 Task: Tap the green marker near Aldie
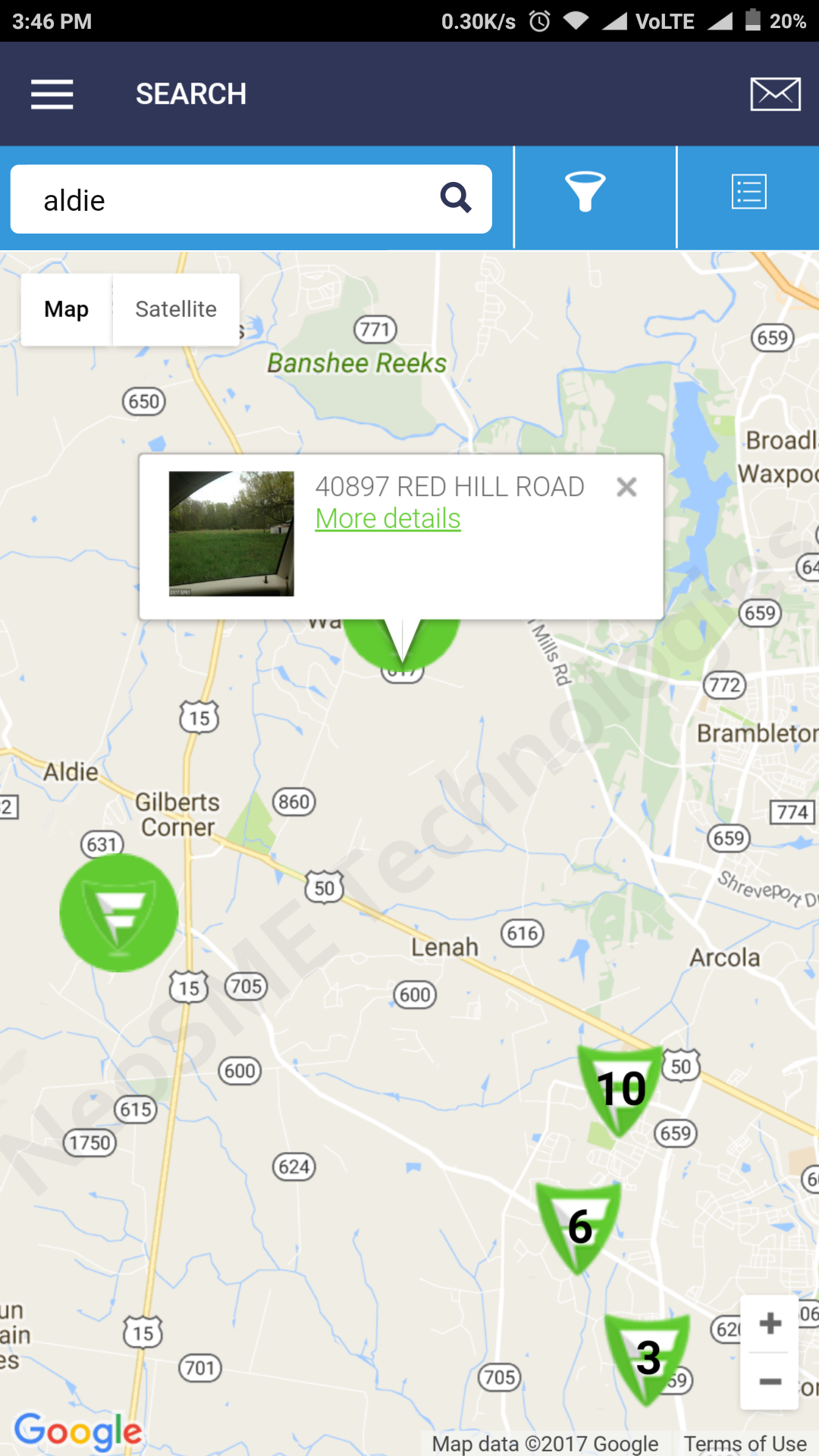point(119,912)
